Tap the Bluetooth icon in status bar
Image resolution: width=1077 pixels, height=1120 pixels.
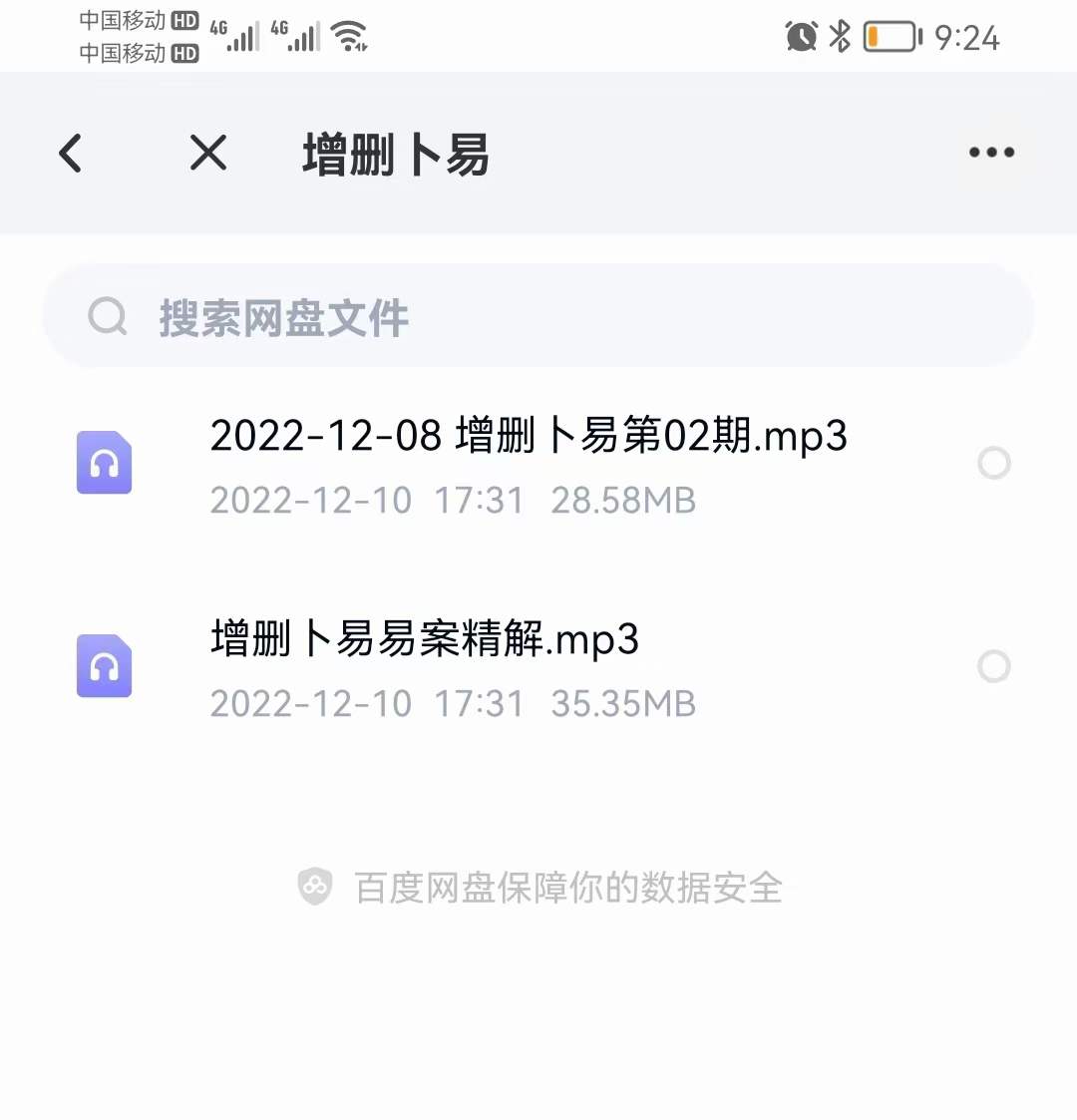pyautogui.click(x=841, y=33)
